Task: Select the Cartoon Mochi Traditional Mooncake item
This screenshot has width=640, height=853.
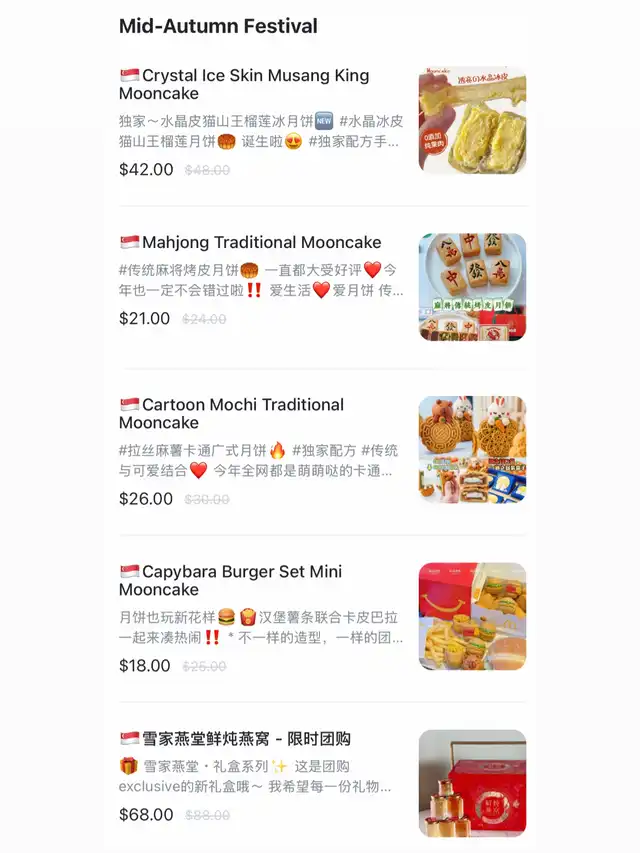Action: pos(242,413)
